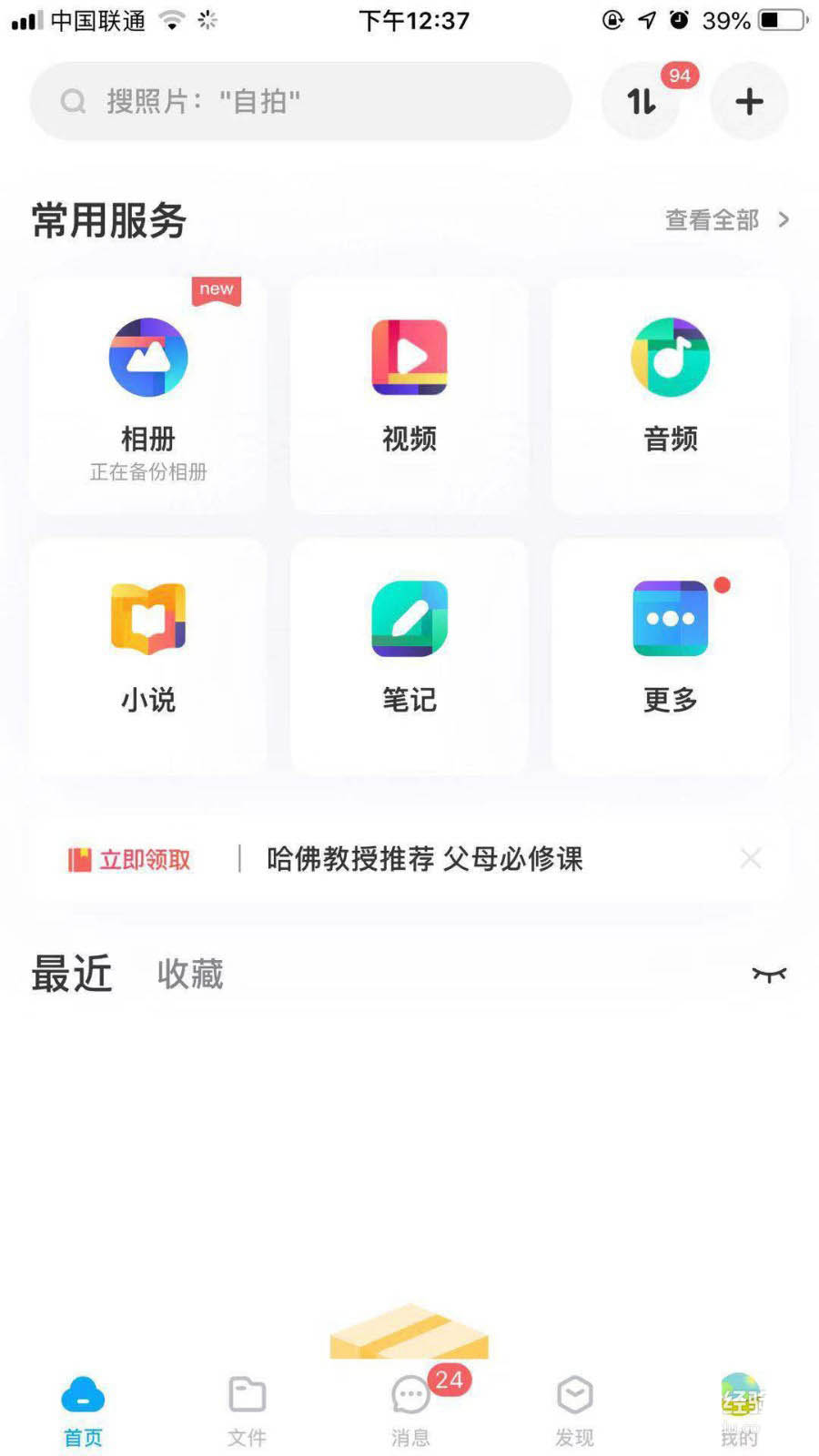Toggle recent files visibility eye icon
This screenshot has width=819, height=1456.
coord(769,975)
